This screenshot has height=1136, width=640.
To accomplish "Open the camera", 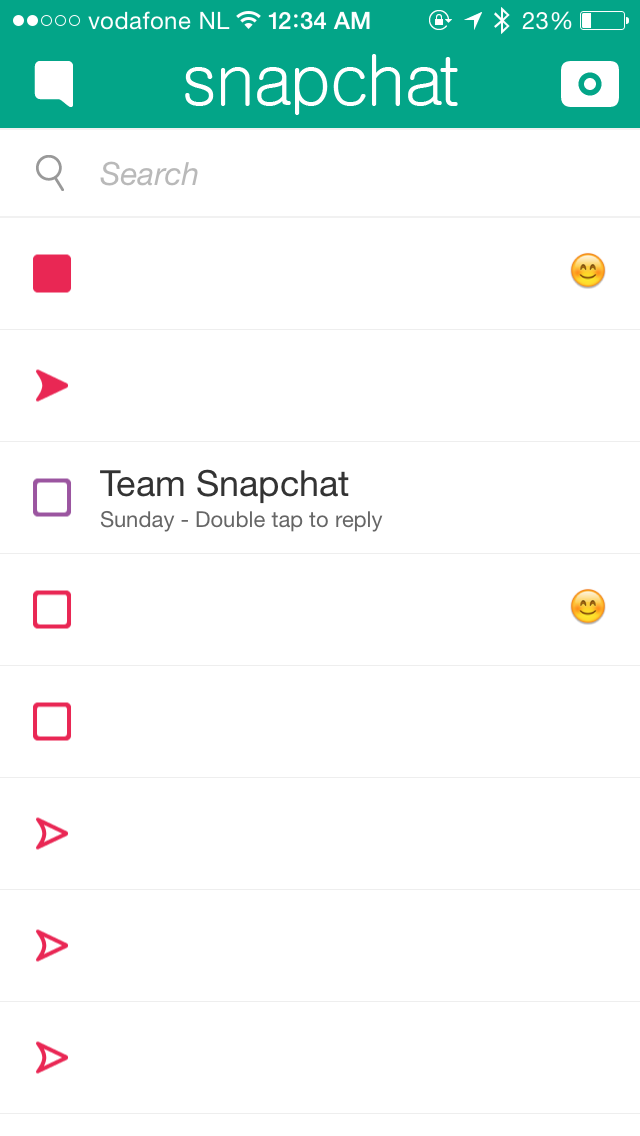I will (x=589, y=84).
